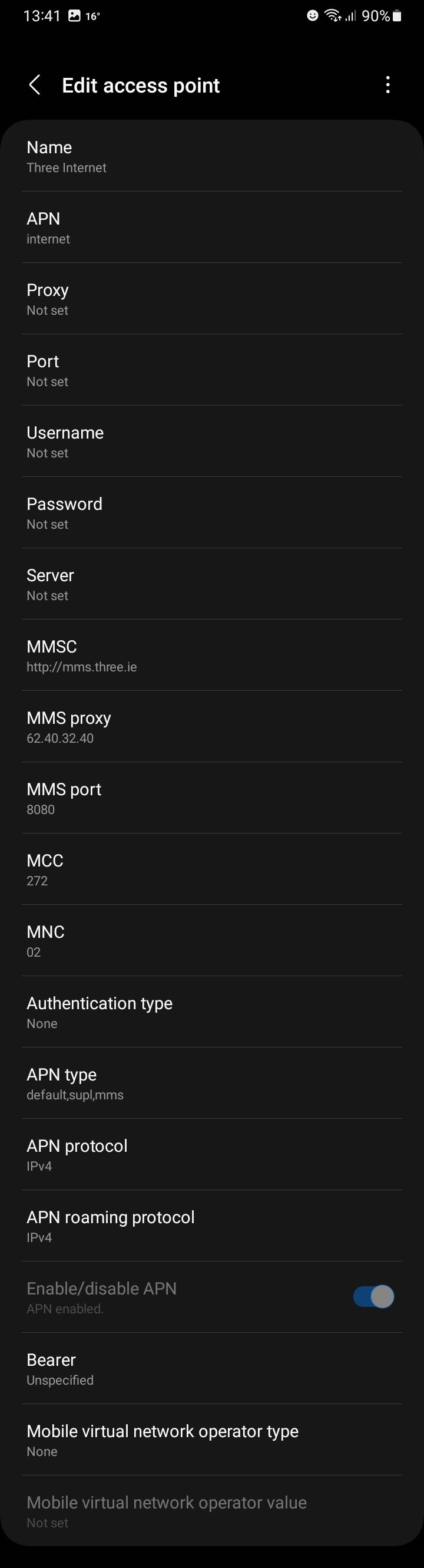
Task: Open the APN setting row
Action: tap(211, 228)
